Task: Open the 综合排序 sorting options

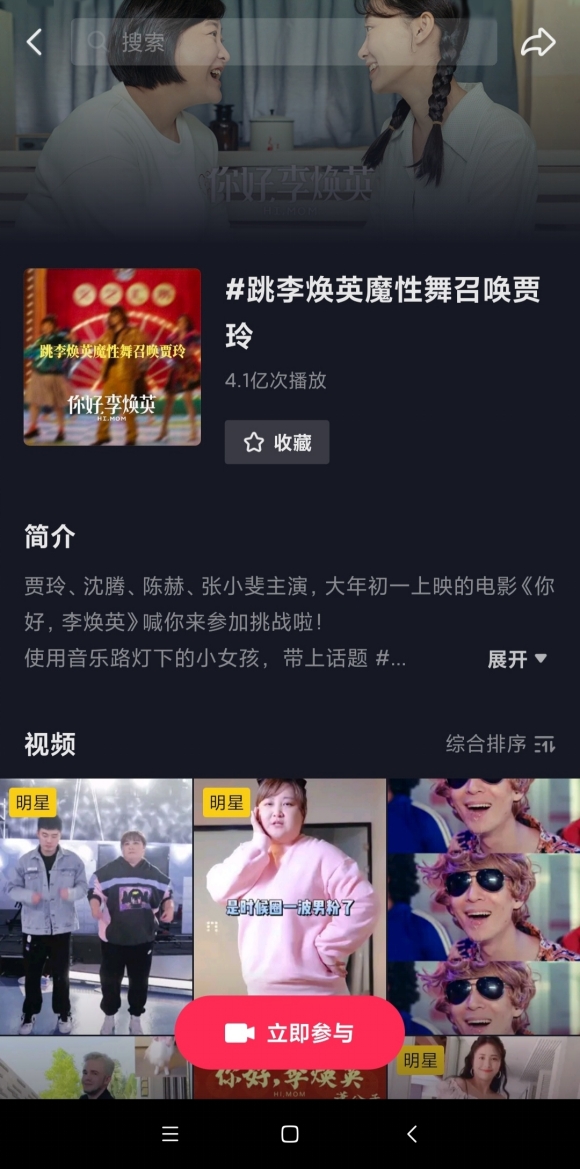Action: point(500,743)
